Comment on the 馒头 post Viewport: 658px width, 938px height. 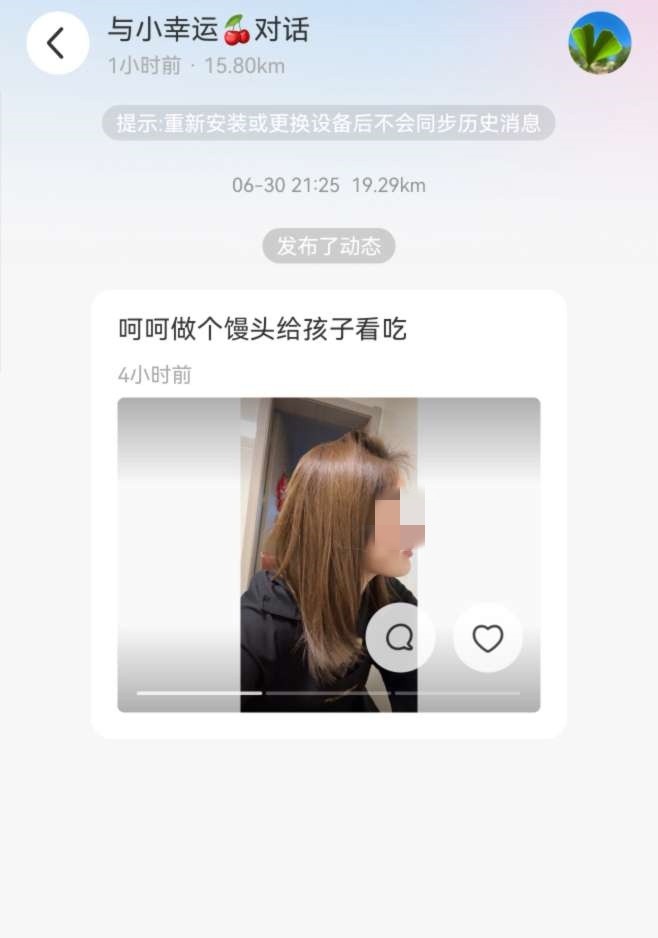click(400, 638)
